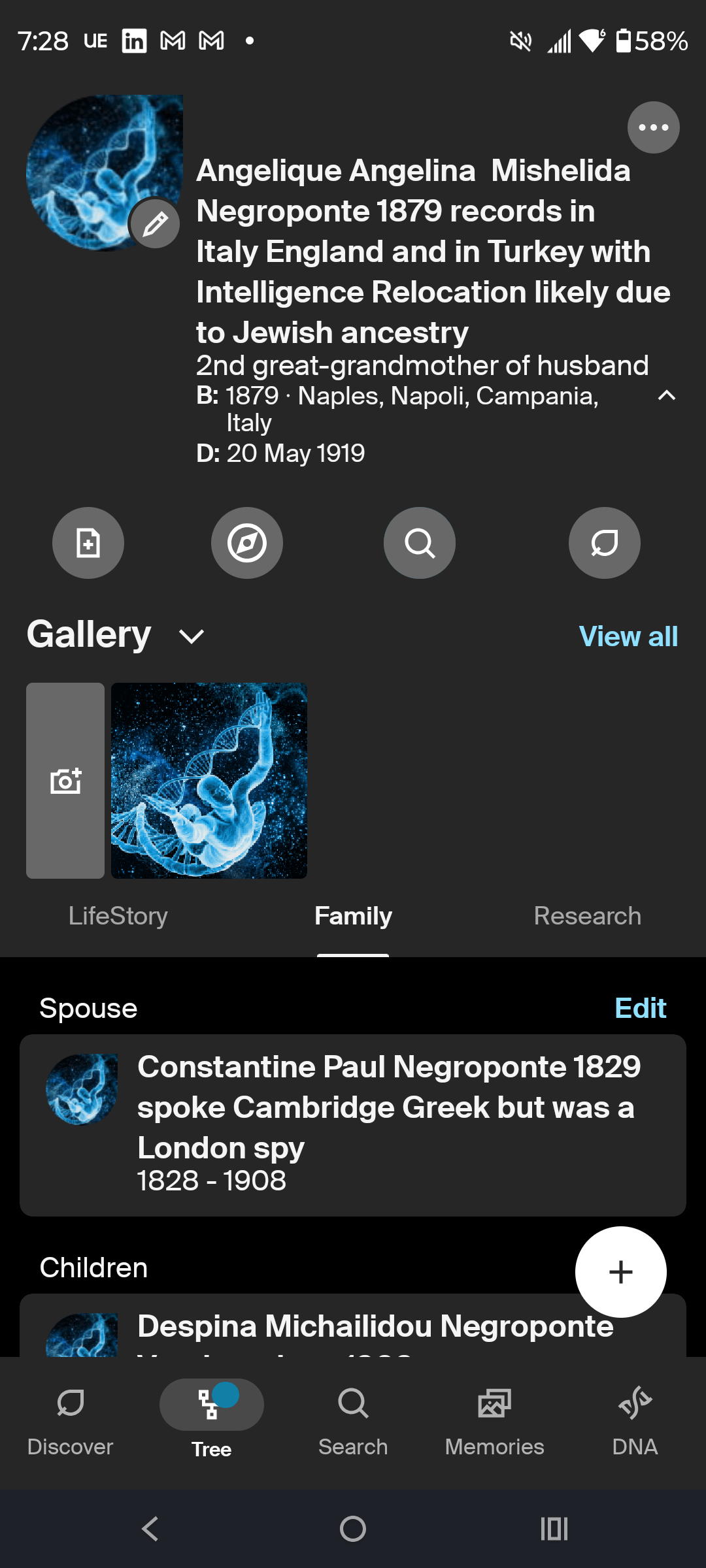The height and width of the screenshot is (1568, 706).
Task: Add a photo with the camera icon
Action: (65, 781)
